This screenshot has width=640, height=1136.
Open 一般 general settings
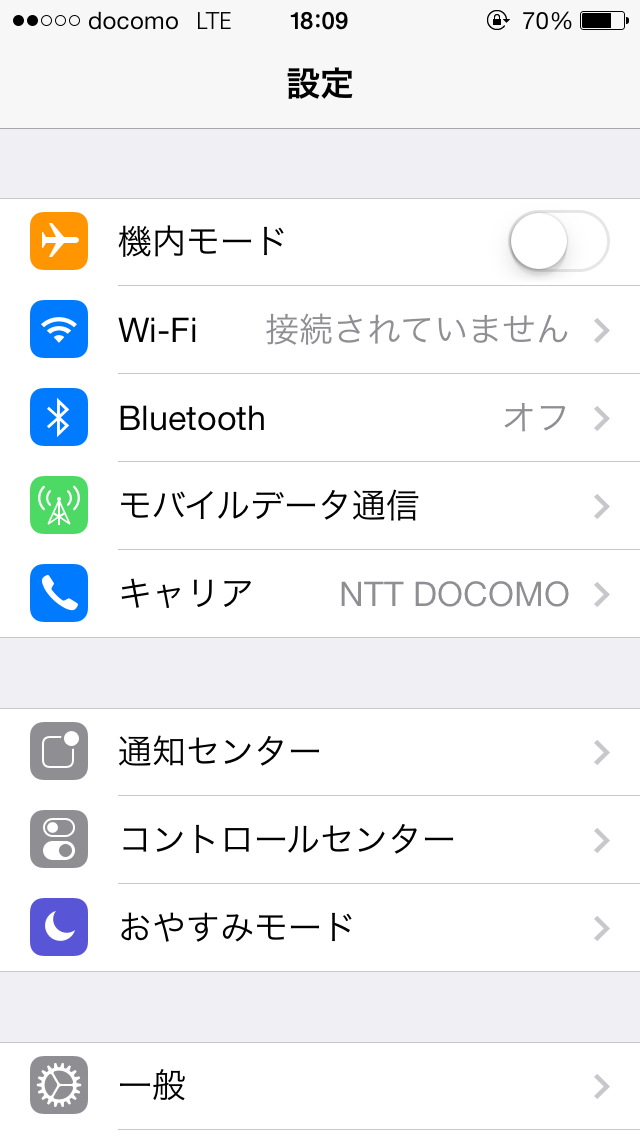tap(320, 1086)
